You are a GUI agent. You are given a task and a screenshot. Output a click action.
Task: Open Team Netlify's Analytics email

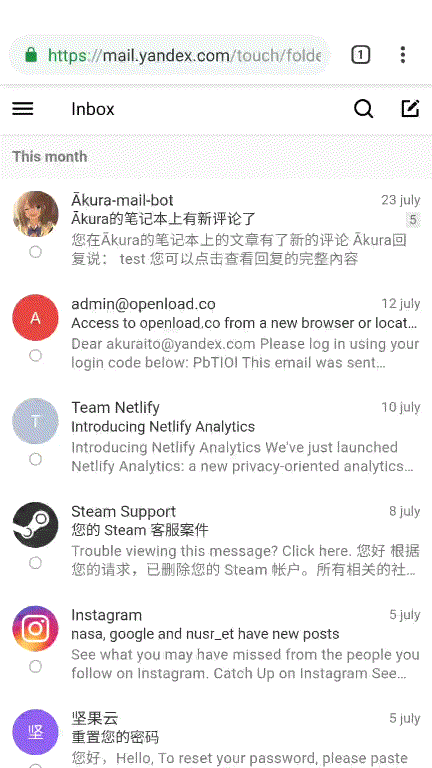click(216, 437)
